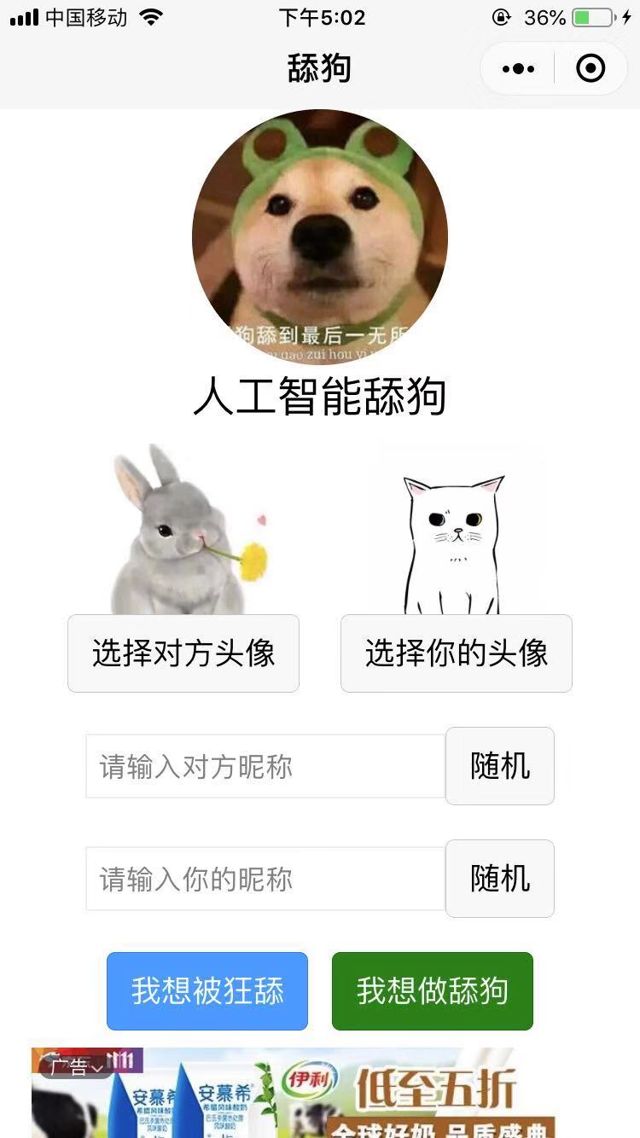
Task: Randomize the other person's nickname
Action: pos(500,766)
